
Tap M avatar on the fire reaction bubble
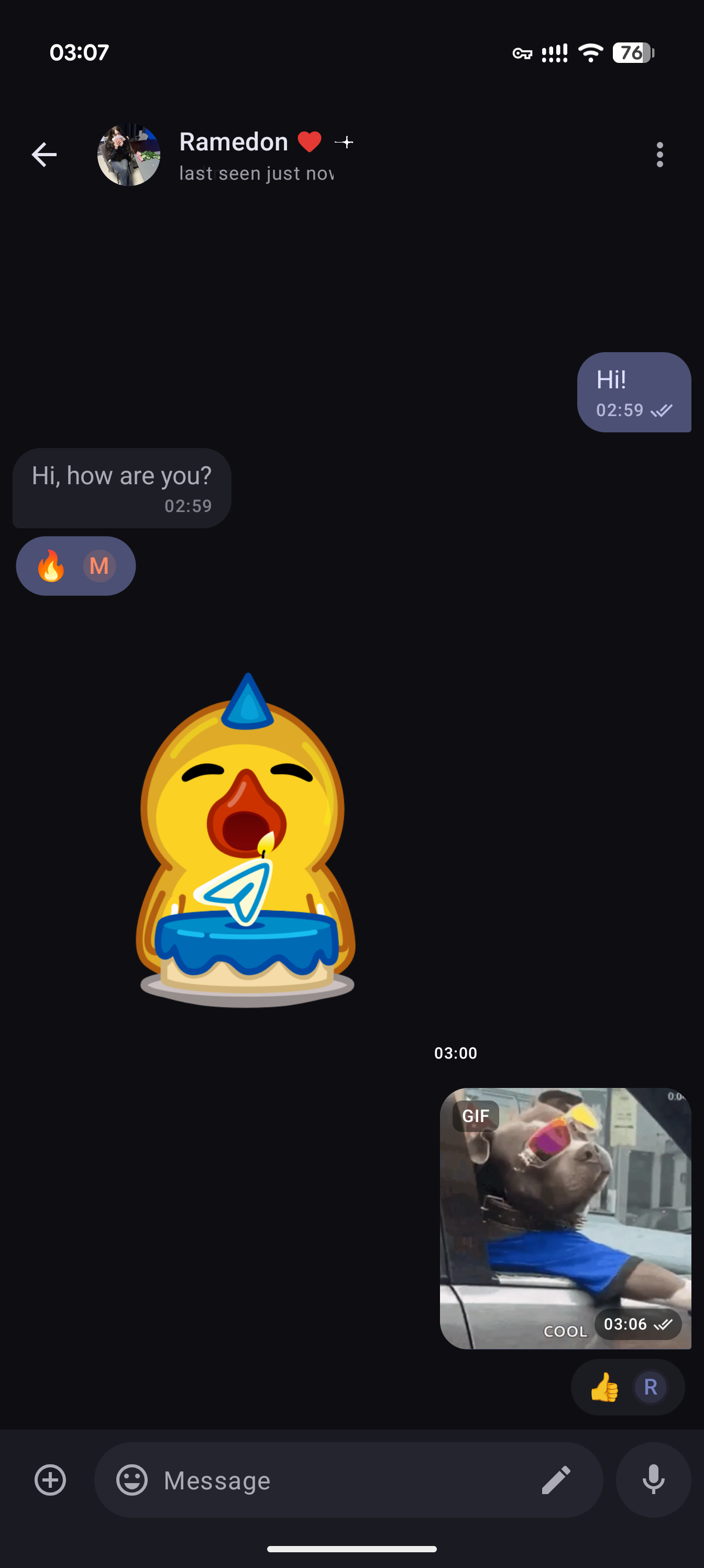98,565
